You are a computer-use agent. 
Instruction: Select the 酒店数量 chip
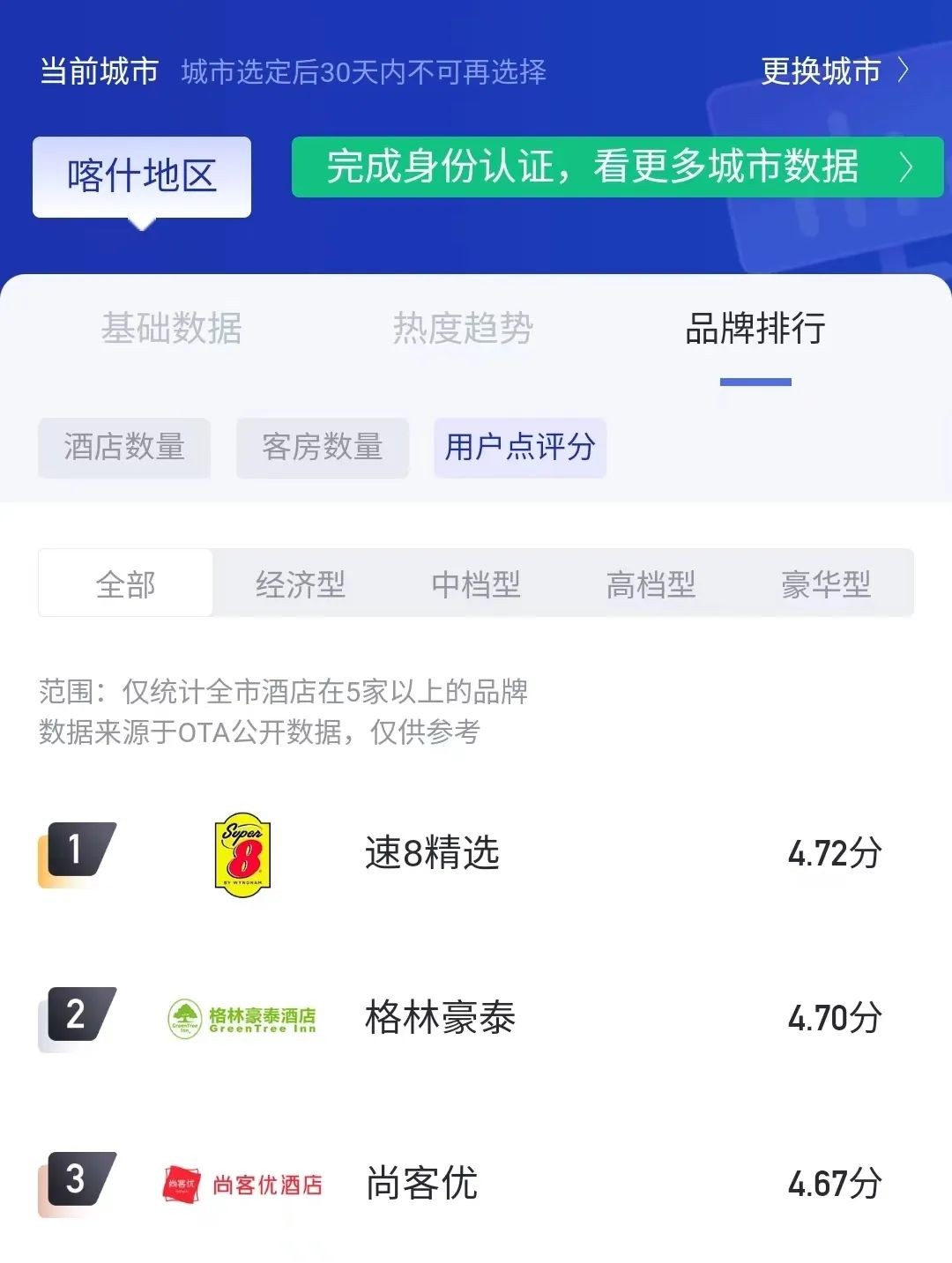point(124,448)
